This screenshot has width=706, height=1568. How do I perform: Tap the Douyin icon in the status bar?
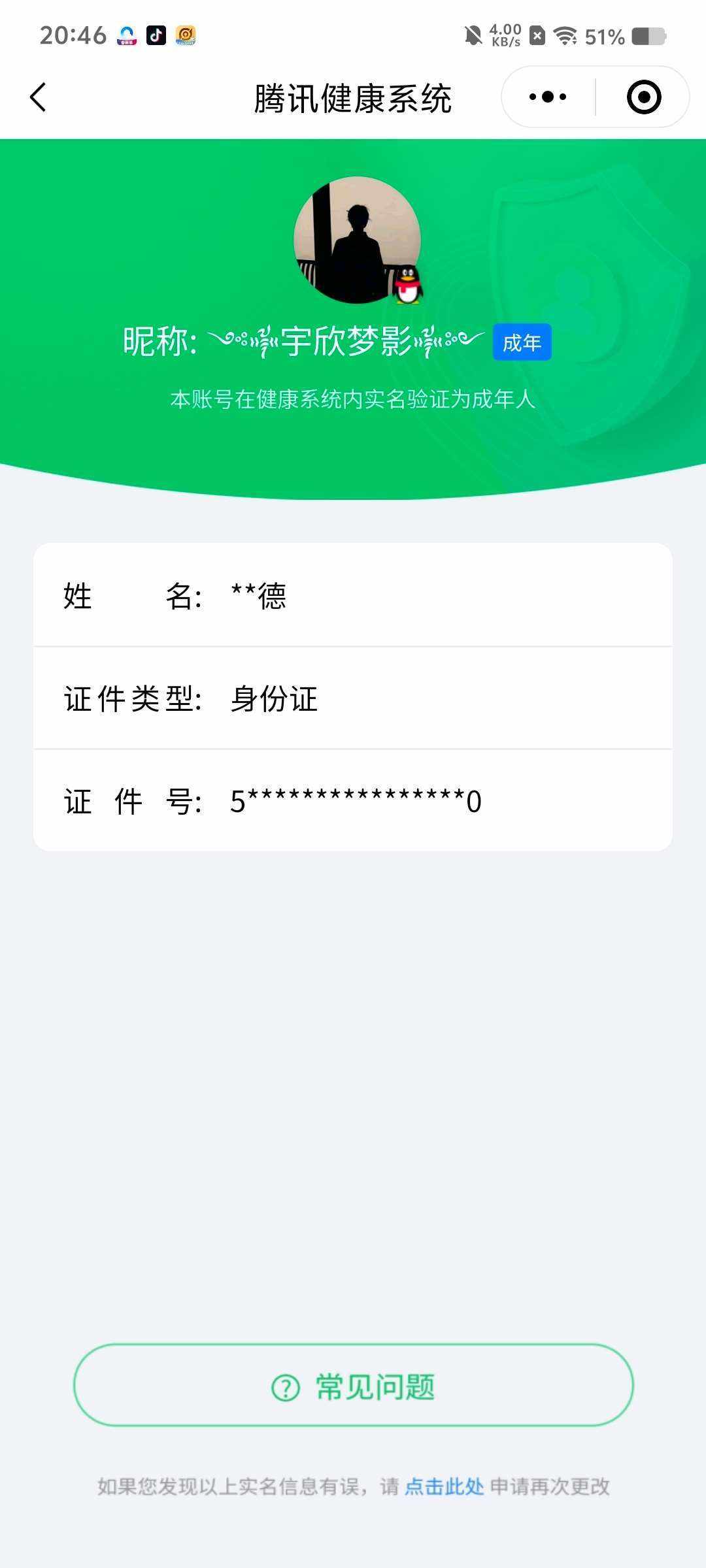(x=156, y=37)
